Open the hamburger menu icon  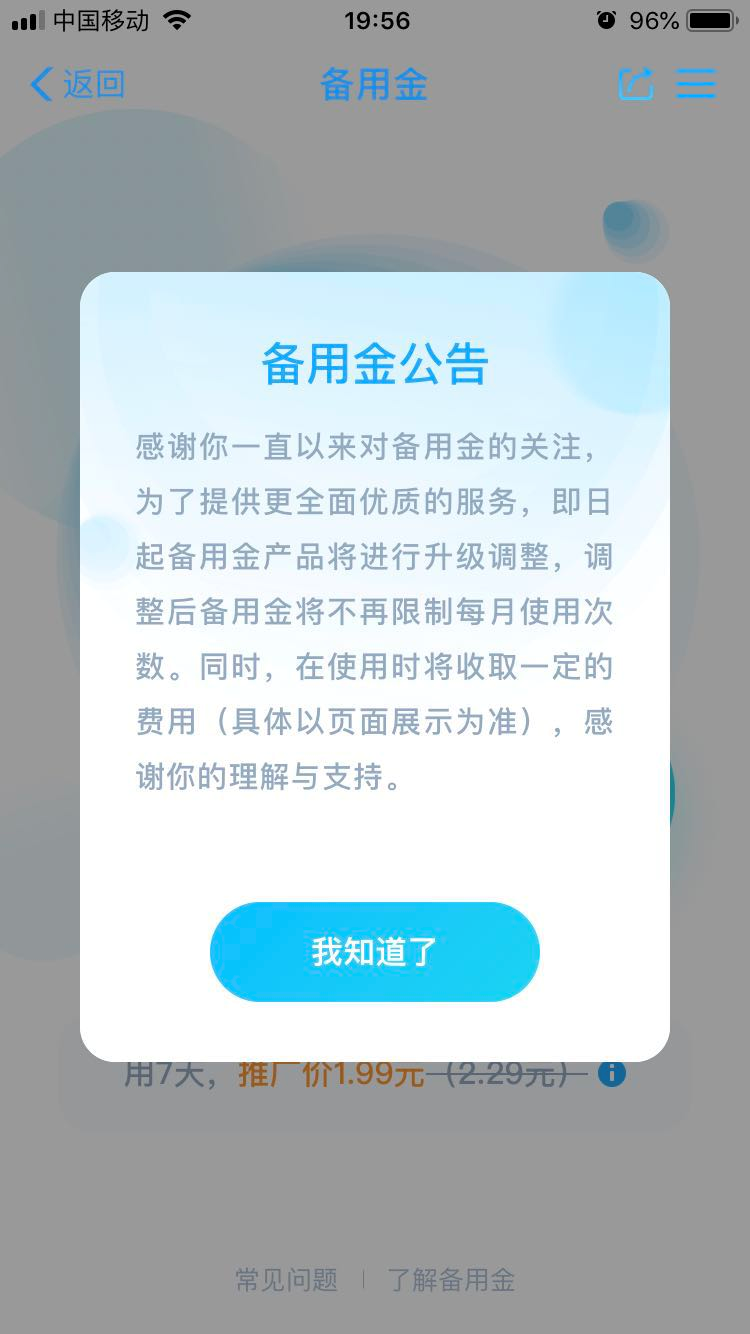tap(696, 84)
